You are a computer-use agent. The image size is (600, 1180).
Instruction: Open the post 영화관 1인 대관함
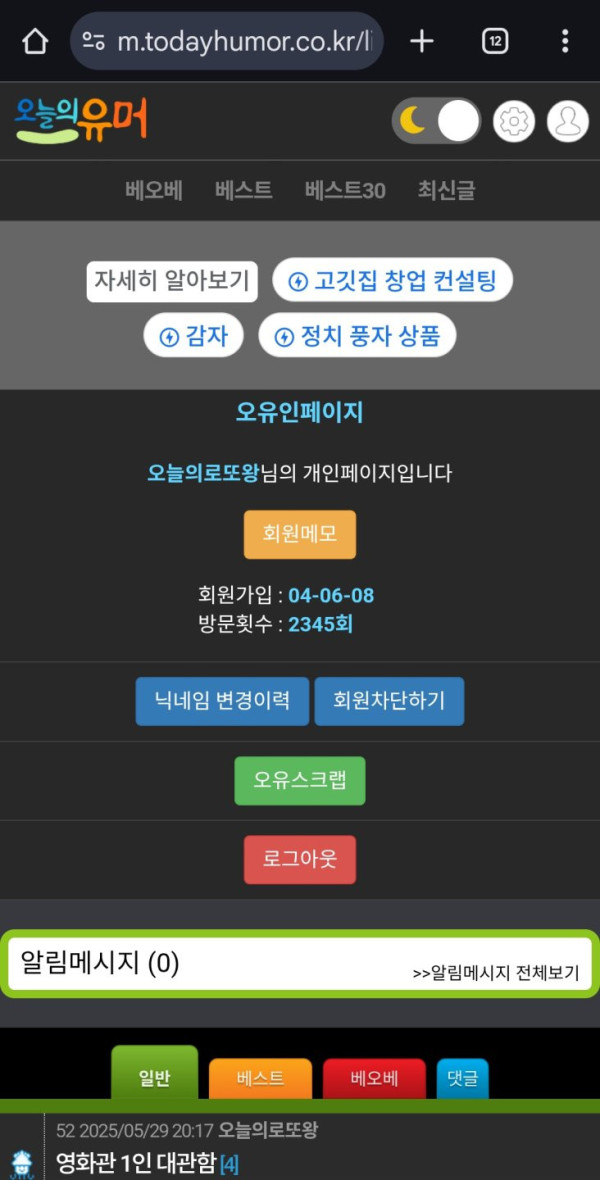click(x=136, y=1163)
